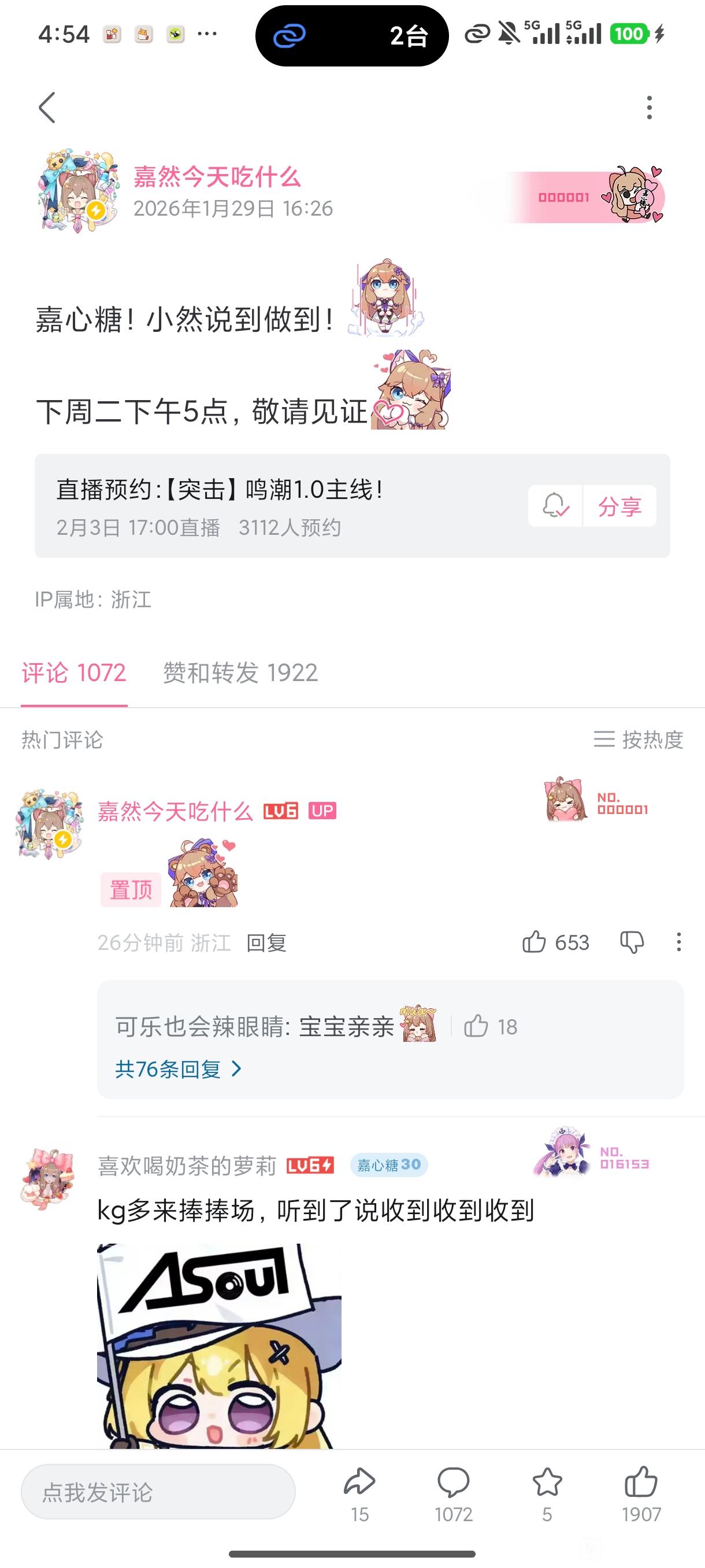The width and height of the screenshot is (705, 1568).
Task: Like the post with bottom thumbs-up
Action: point(641,1495)
